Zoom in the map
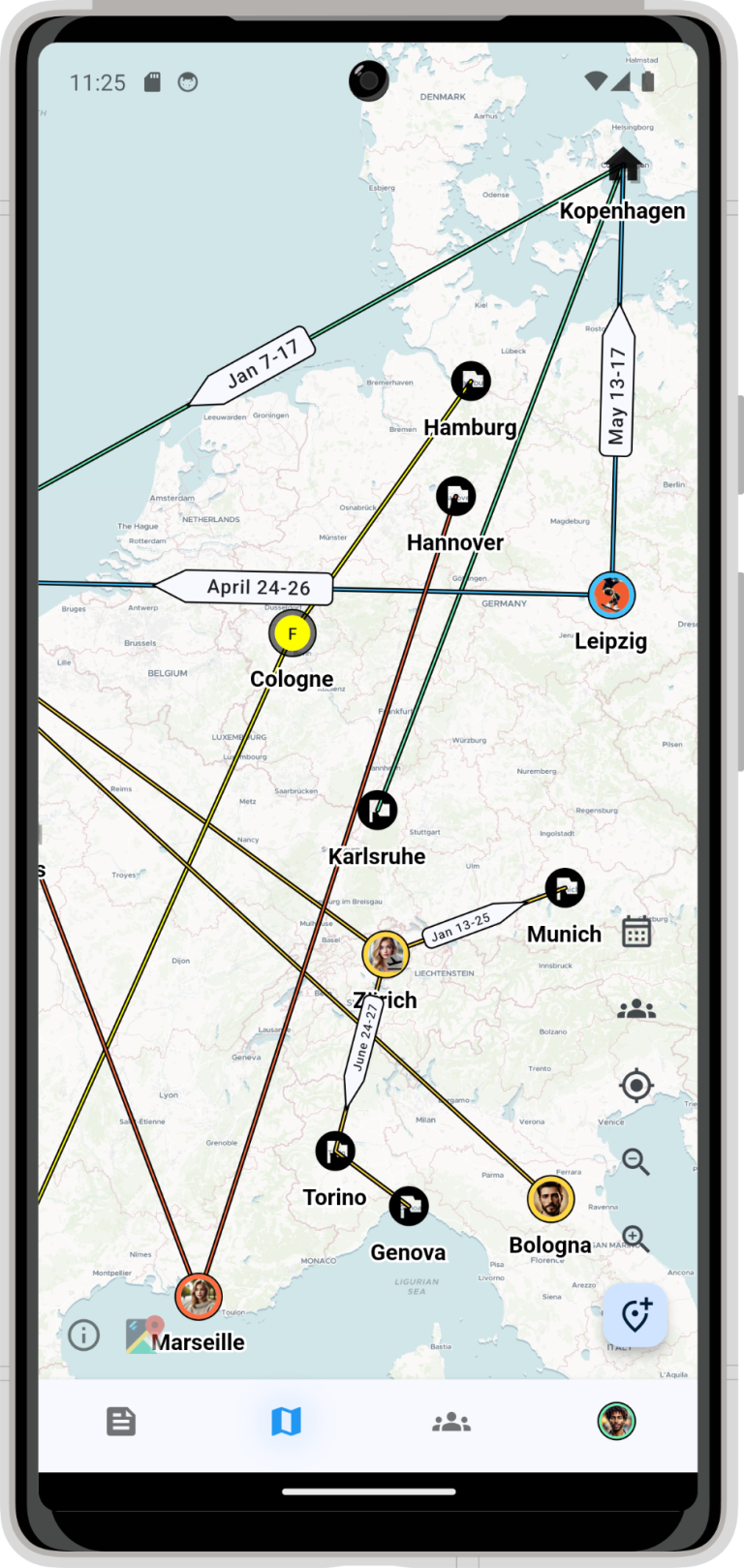Viewport: 744px width, 1568px height. [x=635, y=1238]
